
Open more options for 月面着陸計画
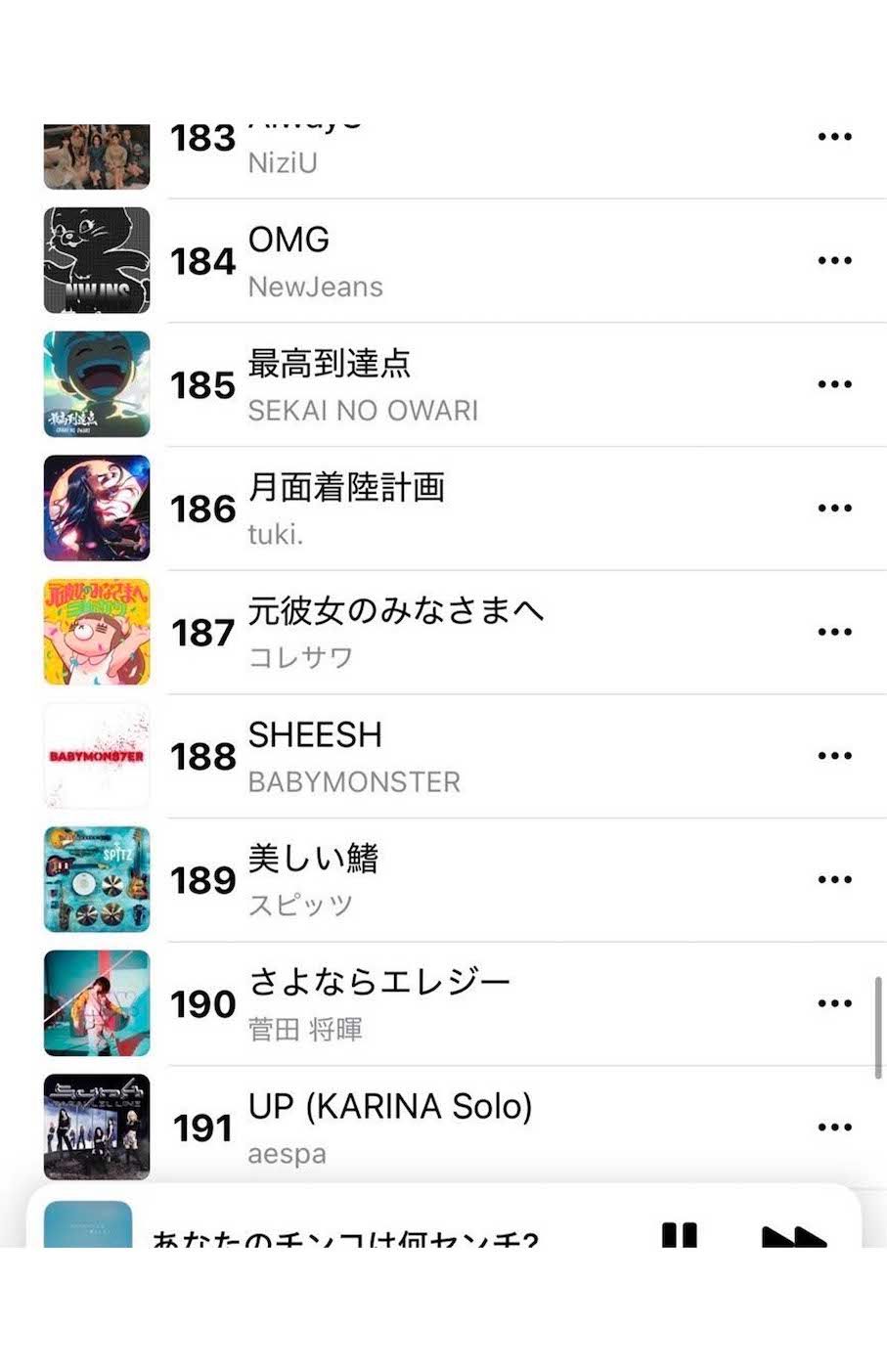click(x=834, y=508)
